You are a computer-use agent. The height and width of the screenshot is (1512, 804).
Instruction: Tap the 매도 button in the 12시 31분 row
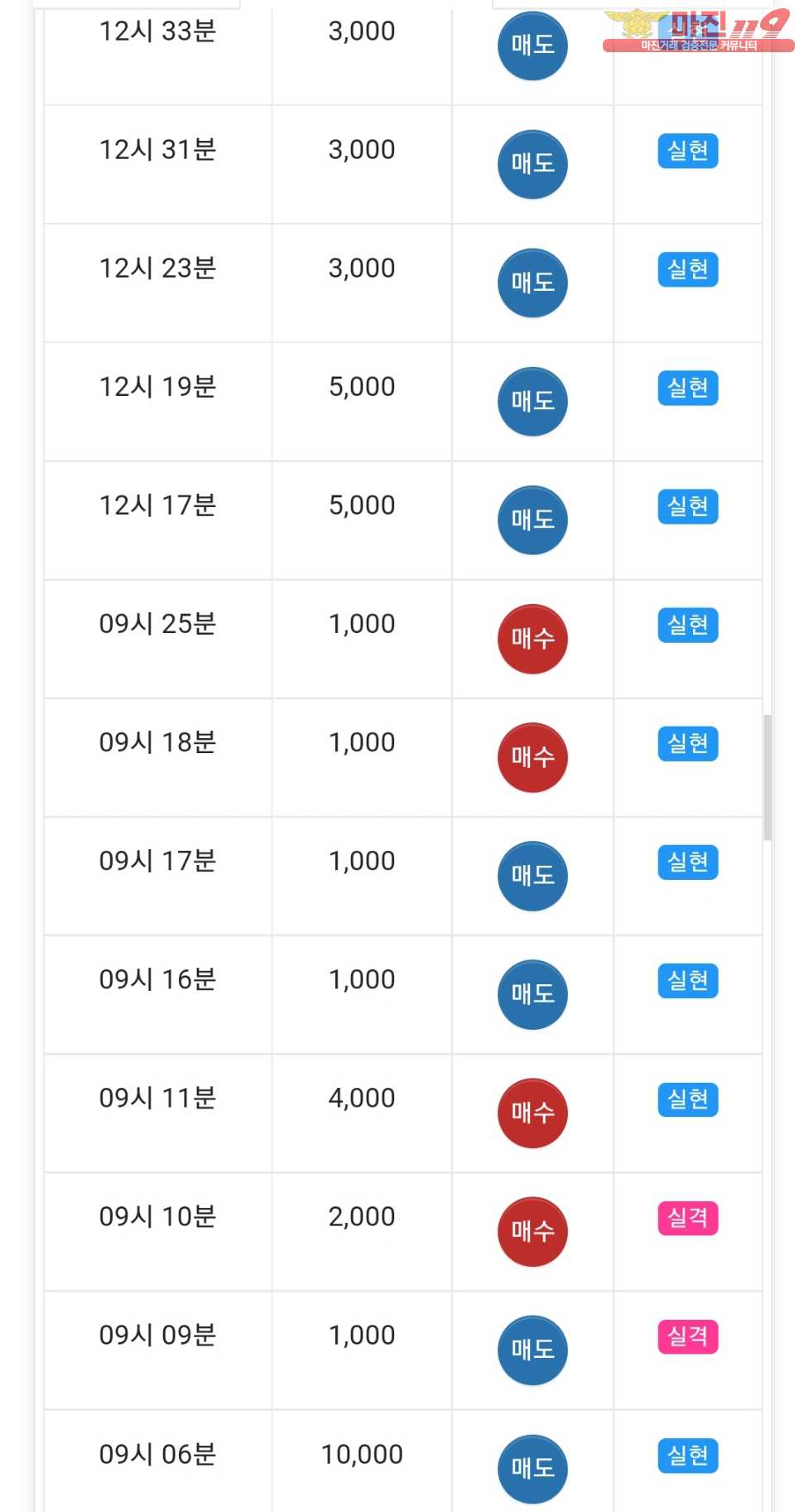pyautogui.click(x=532, y=164)
